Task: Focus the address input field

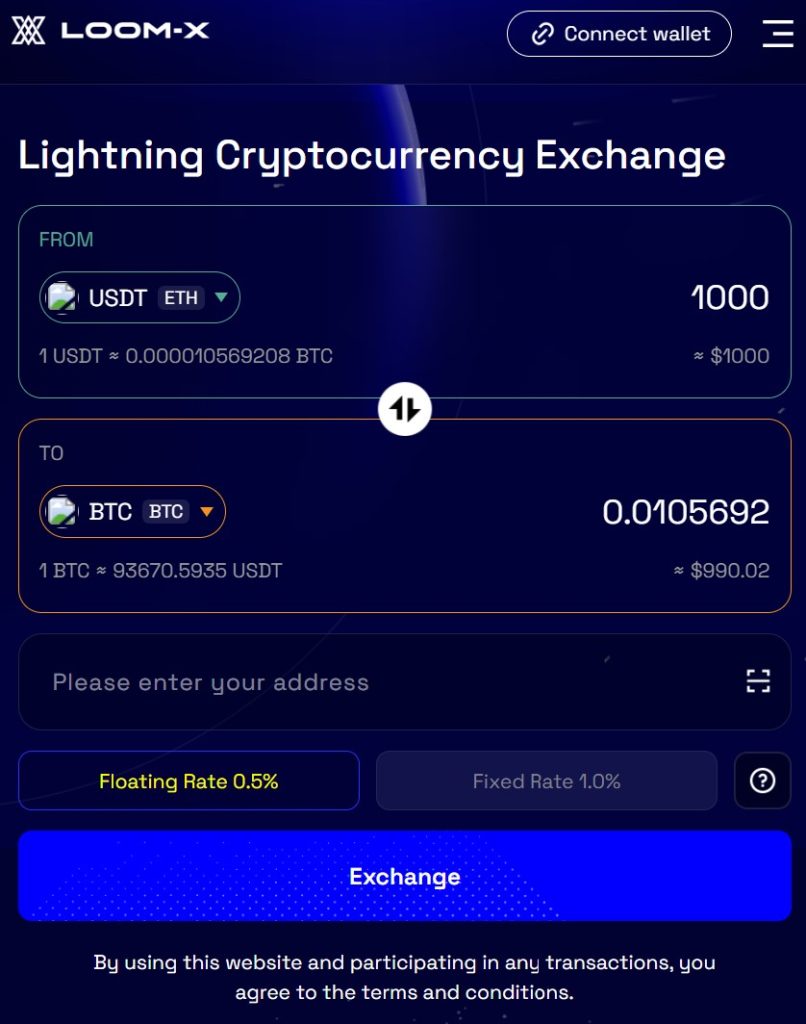Action: coord(380,682)
